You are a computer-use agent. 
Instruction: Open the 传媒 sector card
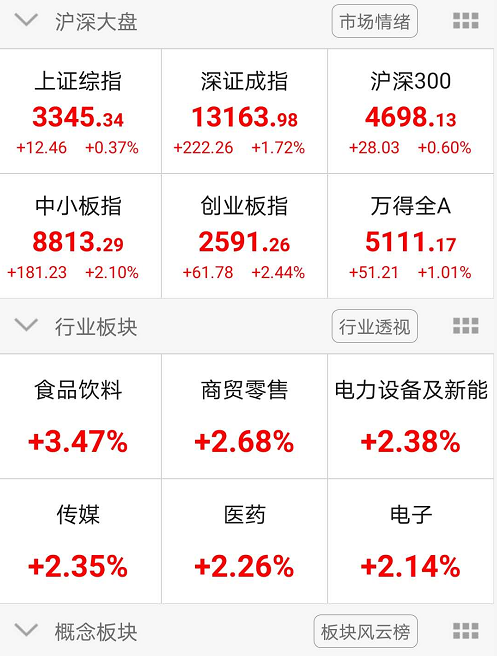[x=80, y=541]
